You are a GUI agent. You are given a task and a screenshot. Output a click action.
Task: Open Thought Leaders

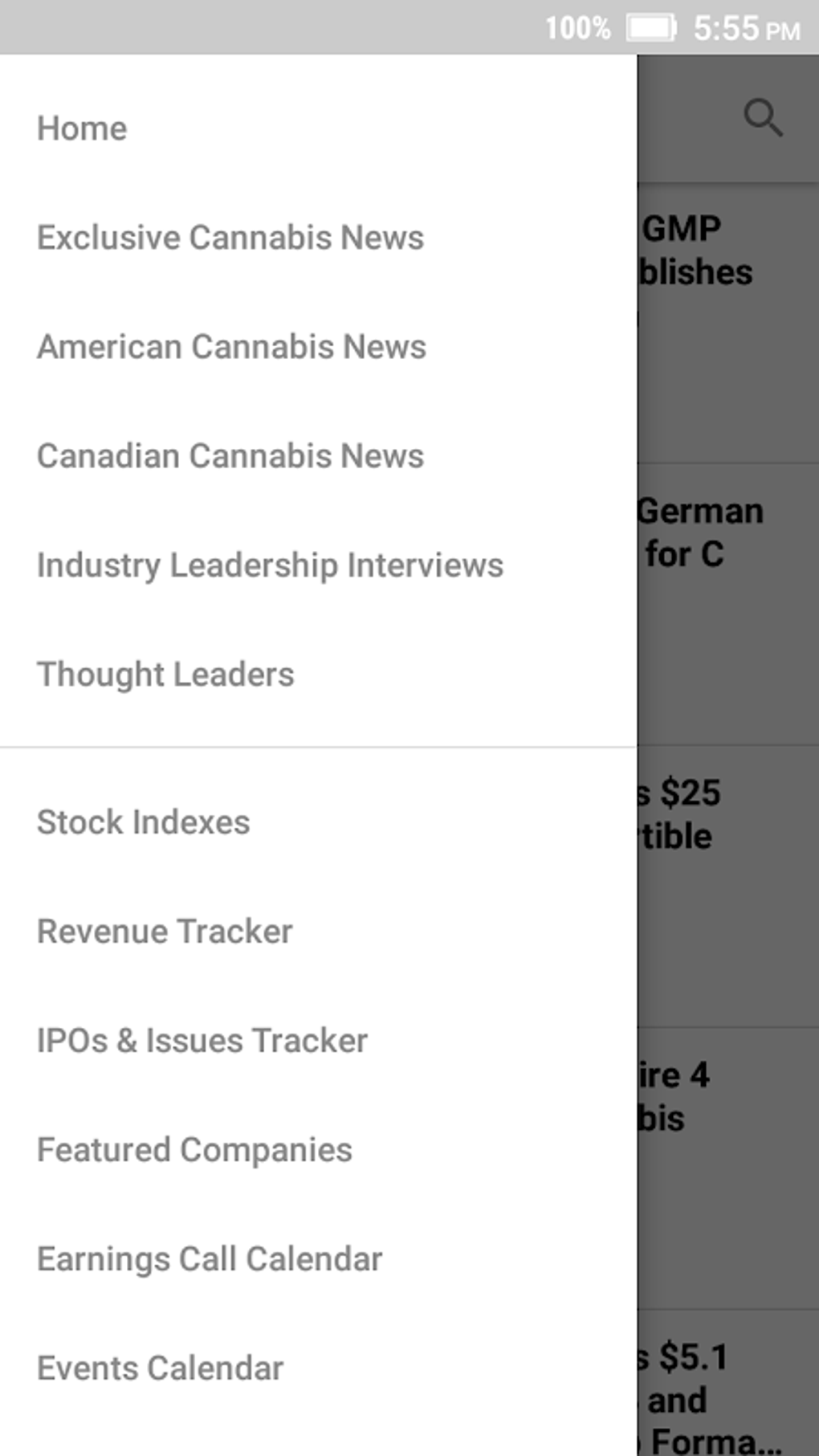pos(165,675)
